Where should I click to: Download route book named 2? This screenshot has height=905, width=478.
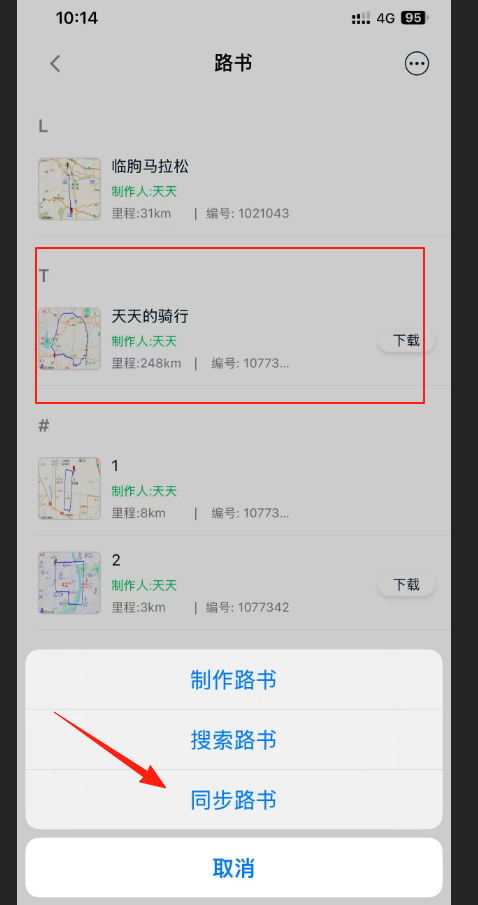pyautogui.click(x=406, y=585)
